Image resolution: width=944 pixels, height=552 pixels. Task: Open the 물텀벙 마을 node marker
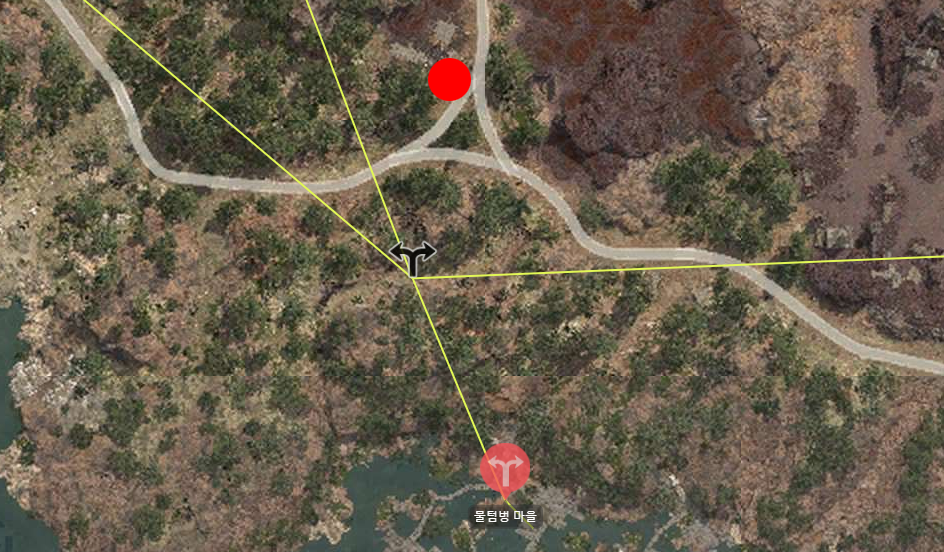505,468
